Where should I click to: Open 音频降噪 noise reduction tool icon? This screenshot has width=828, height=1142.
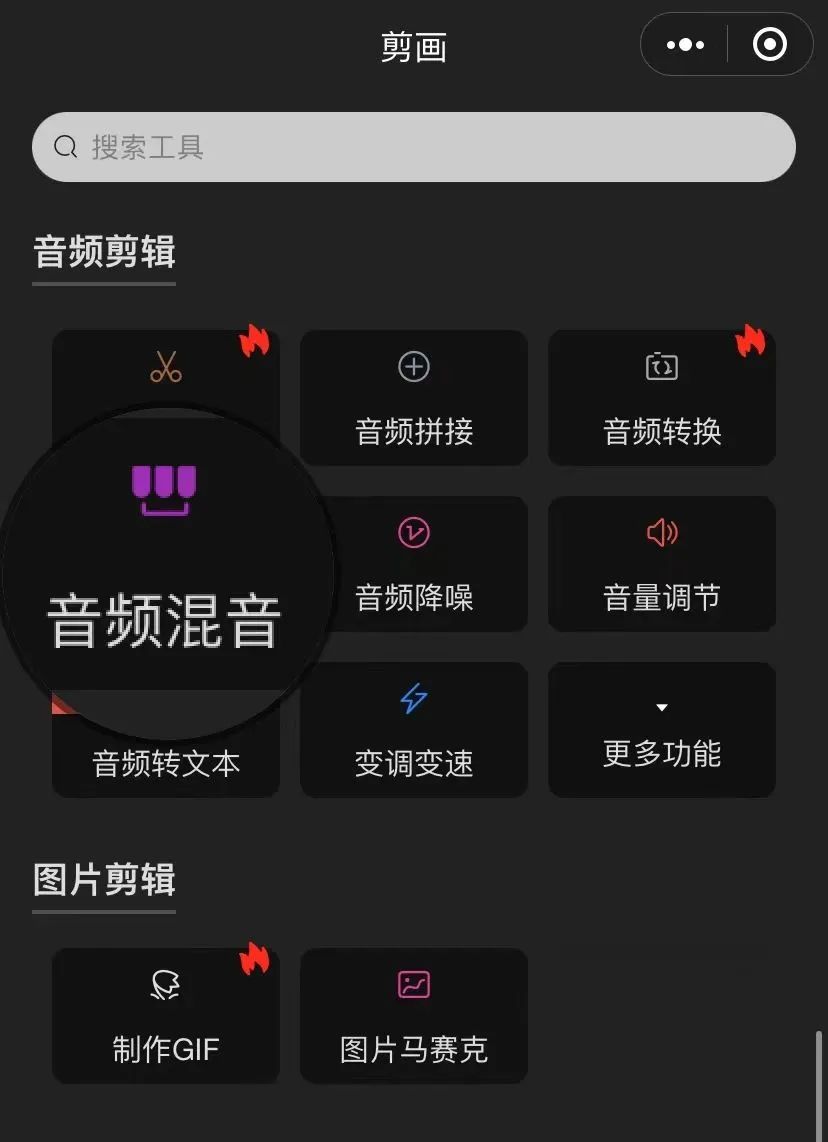(413, 532)
